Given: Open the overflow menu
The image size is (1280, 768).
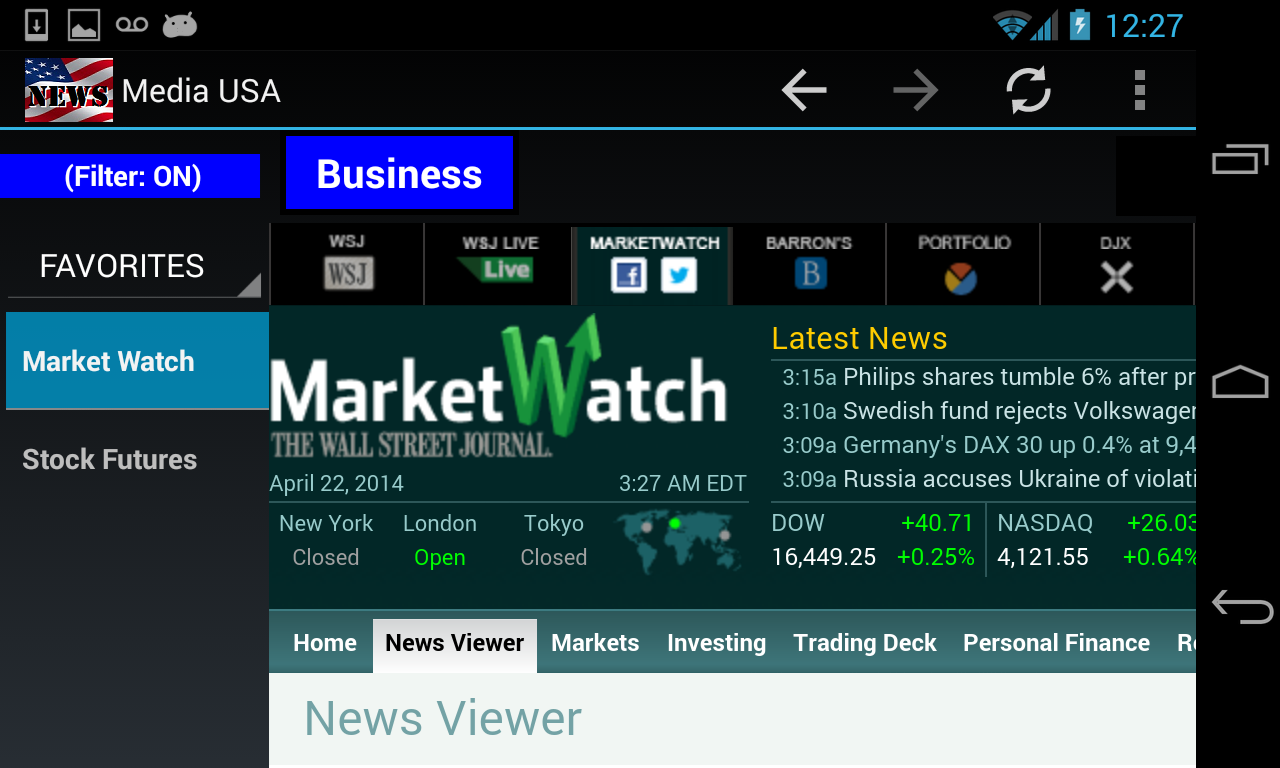Looking at the screenshot, I should 1139,91.
